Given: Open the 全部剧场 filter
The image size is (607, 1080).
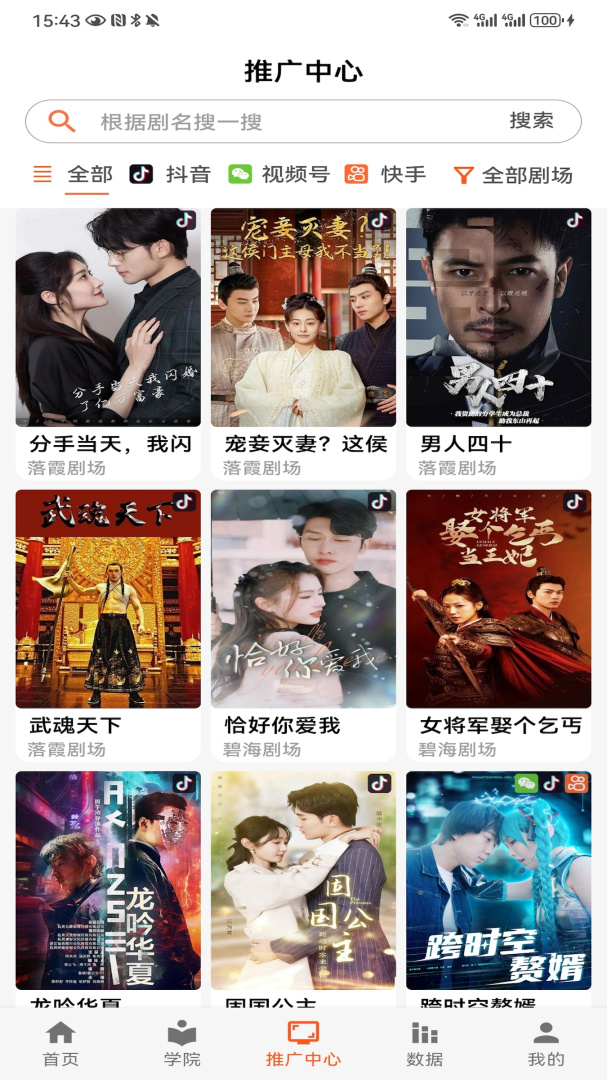Looking at the screenshot, I should (x=514, y=176).
